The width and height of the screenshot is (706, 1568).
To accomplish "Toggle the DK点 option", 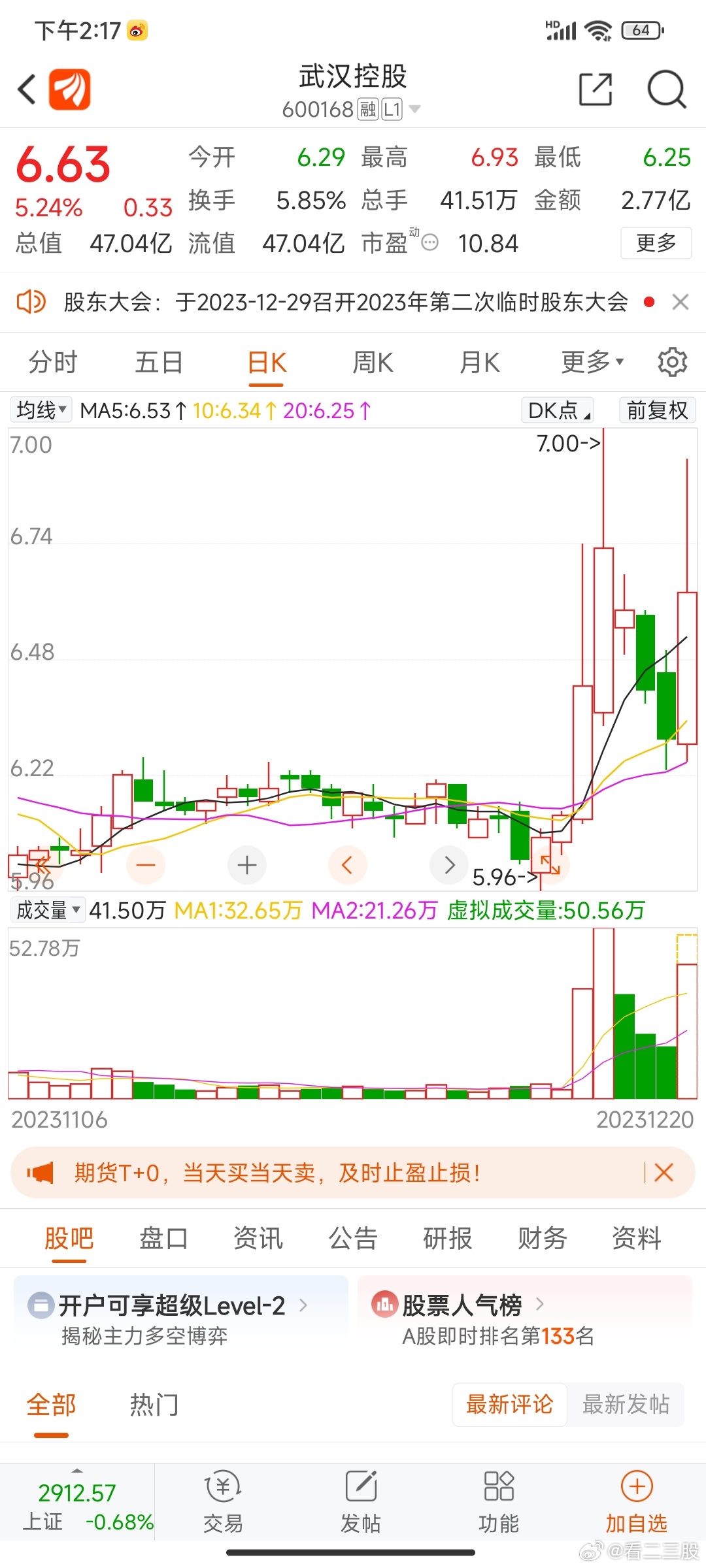I will click(x=557, y=410).
